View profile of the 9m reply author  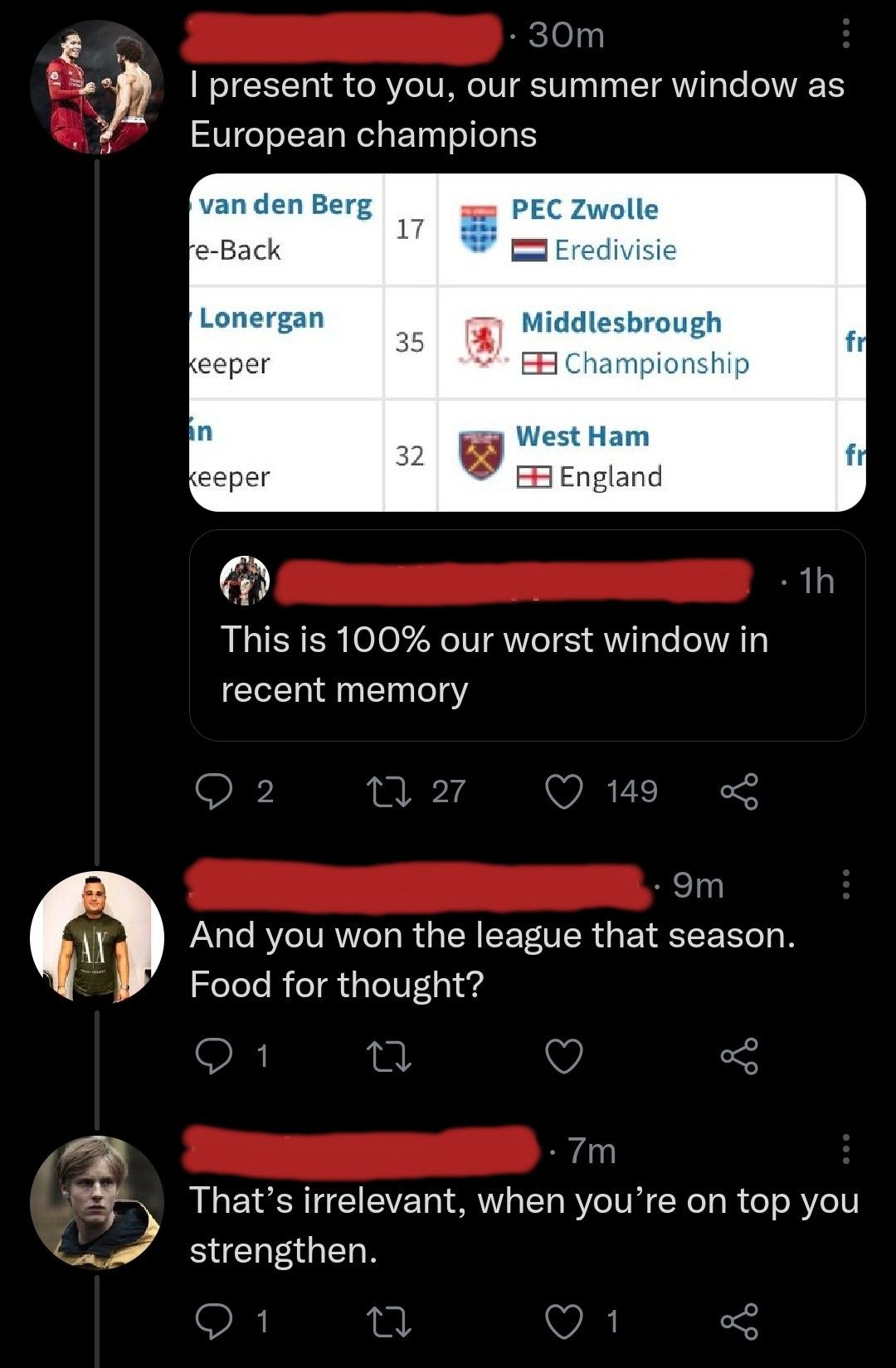97,937
